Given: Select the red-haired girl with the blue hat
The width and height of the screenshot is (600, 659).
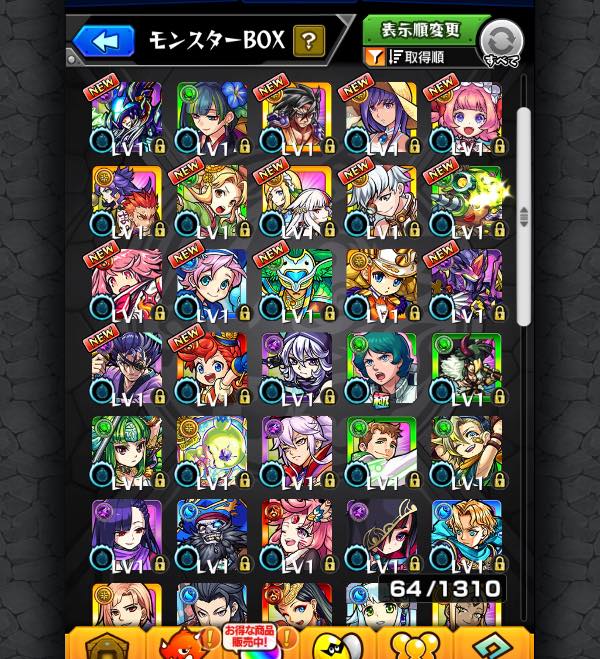Looking at the screenshot, I should (x=212, y=368).
